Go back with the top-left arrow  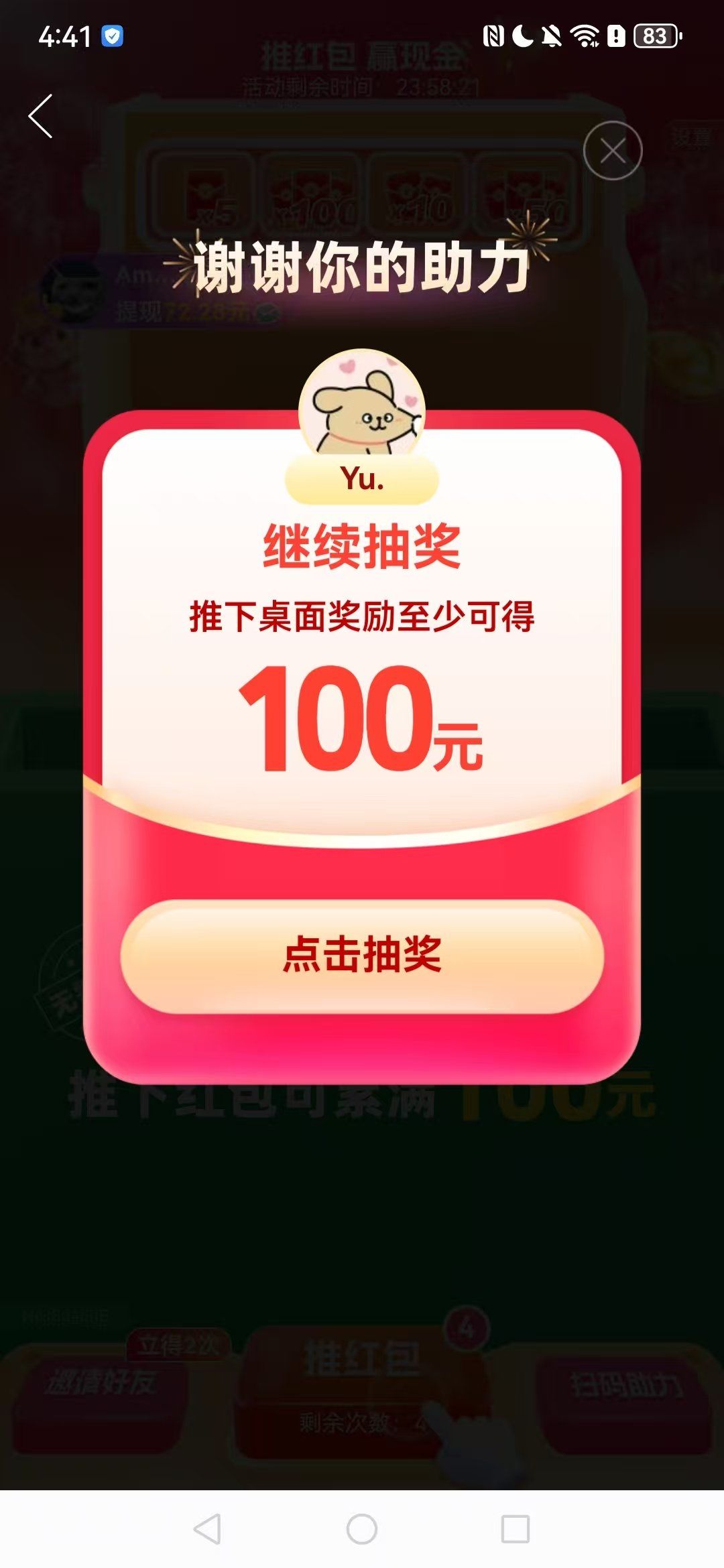(42, 117)
